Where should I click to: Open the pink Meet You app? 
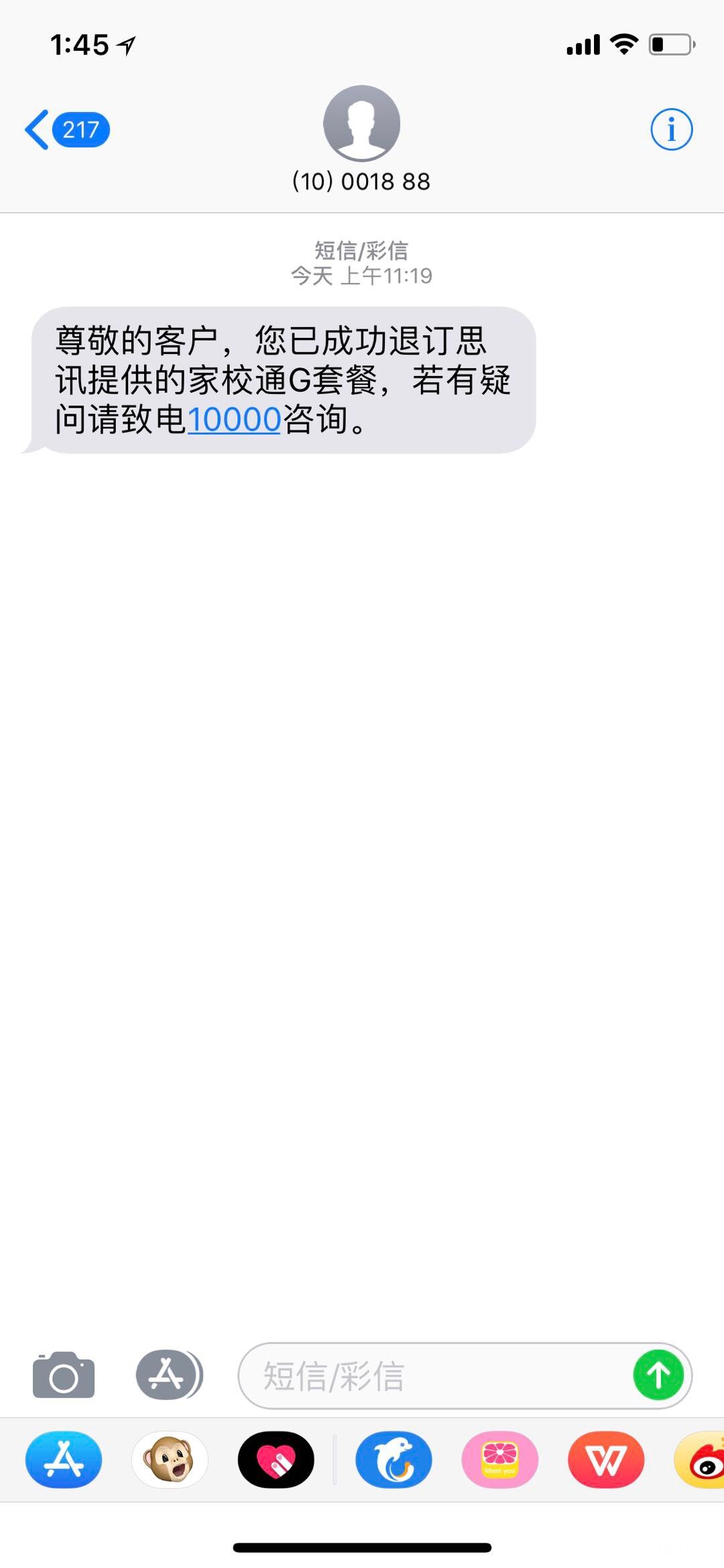click(x=500, y=1459)
